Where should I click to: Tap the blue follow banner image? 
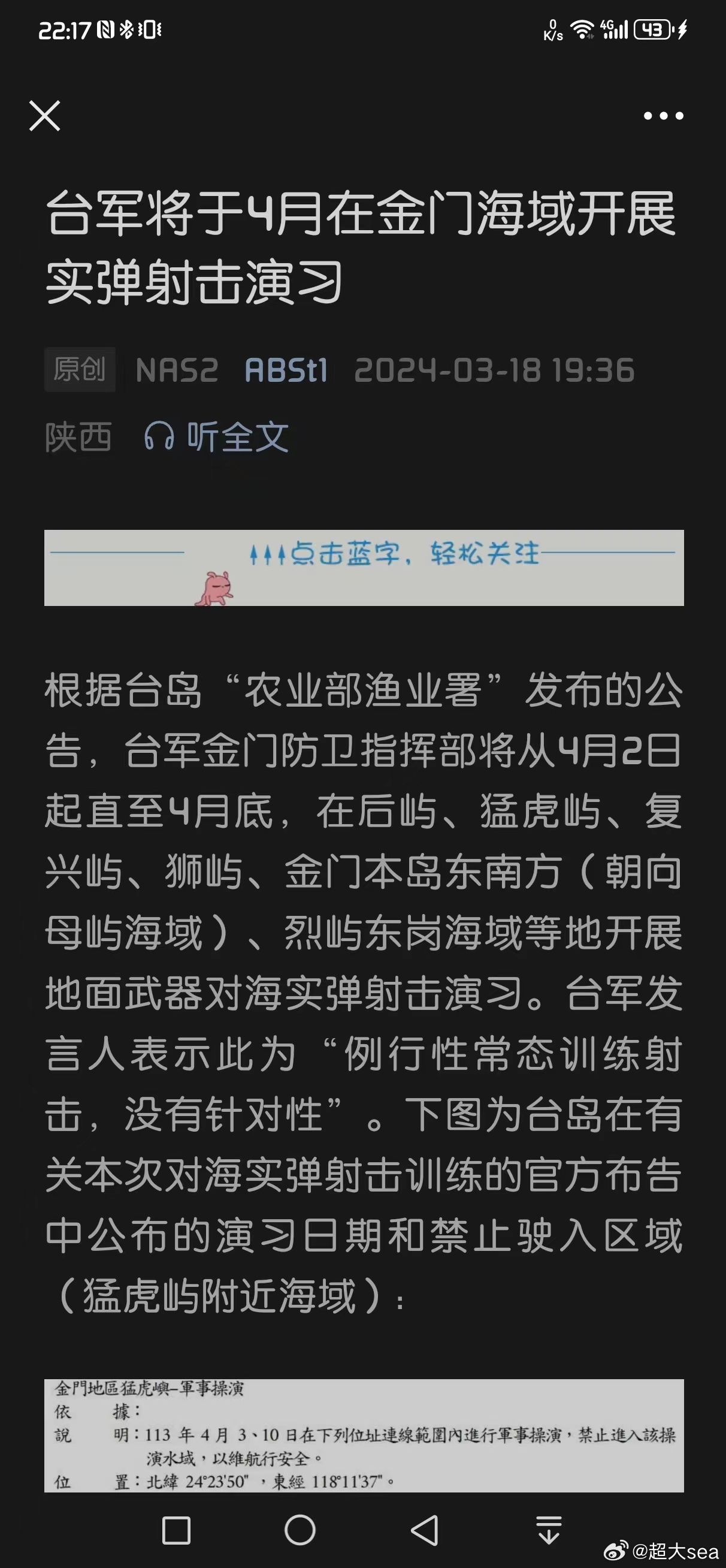point(364,567)
